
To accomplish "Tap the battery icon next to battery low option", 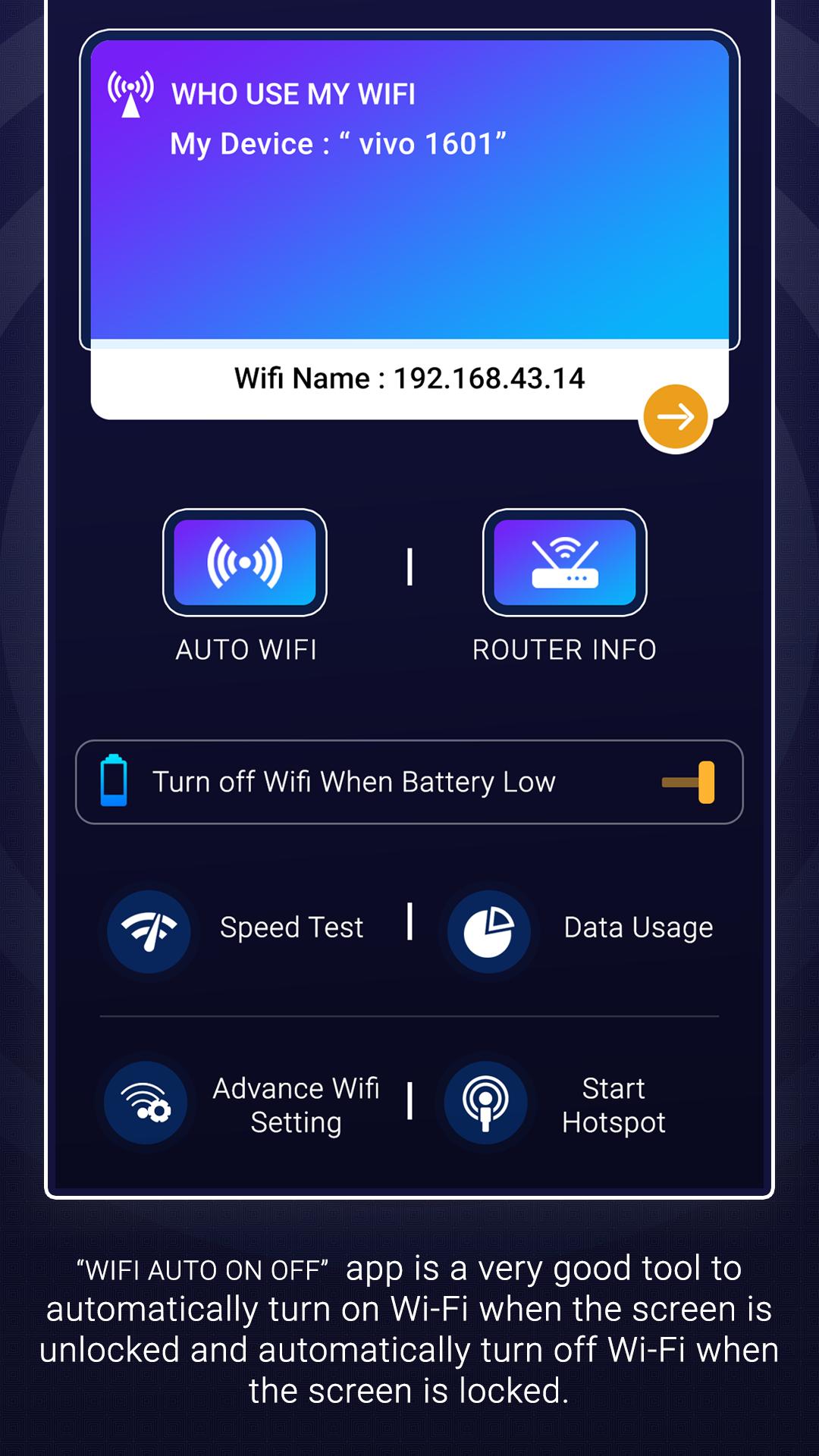I will 114,780.
